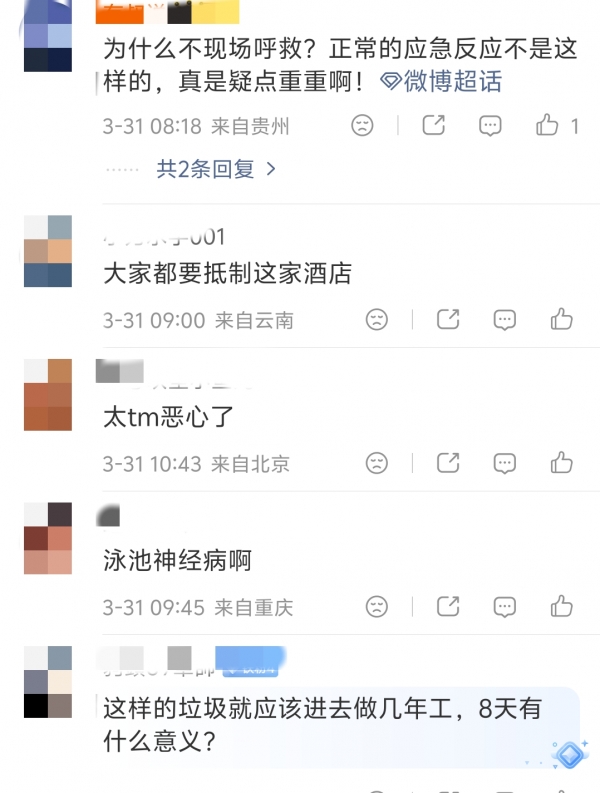
Task: Dislike the 泳池神经病啊 comment
Action: 376,606
